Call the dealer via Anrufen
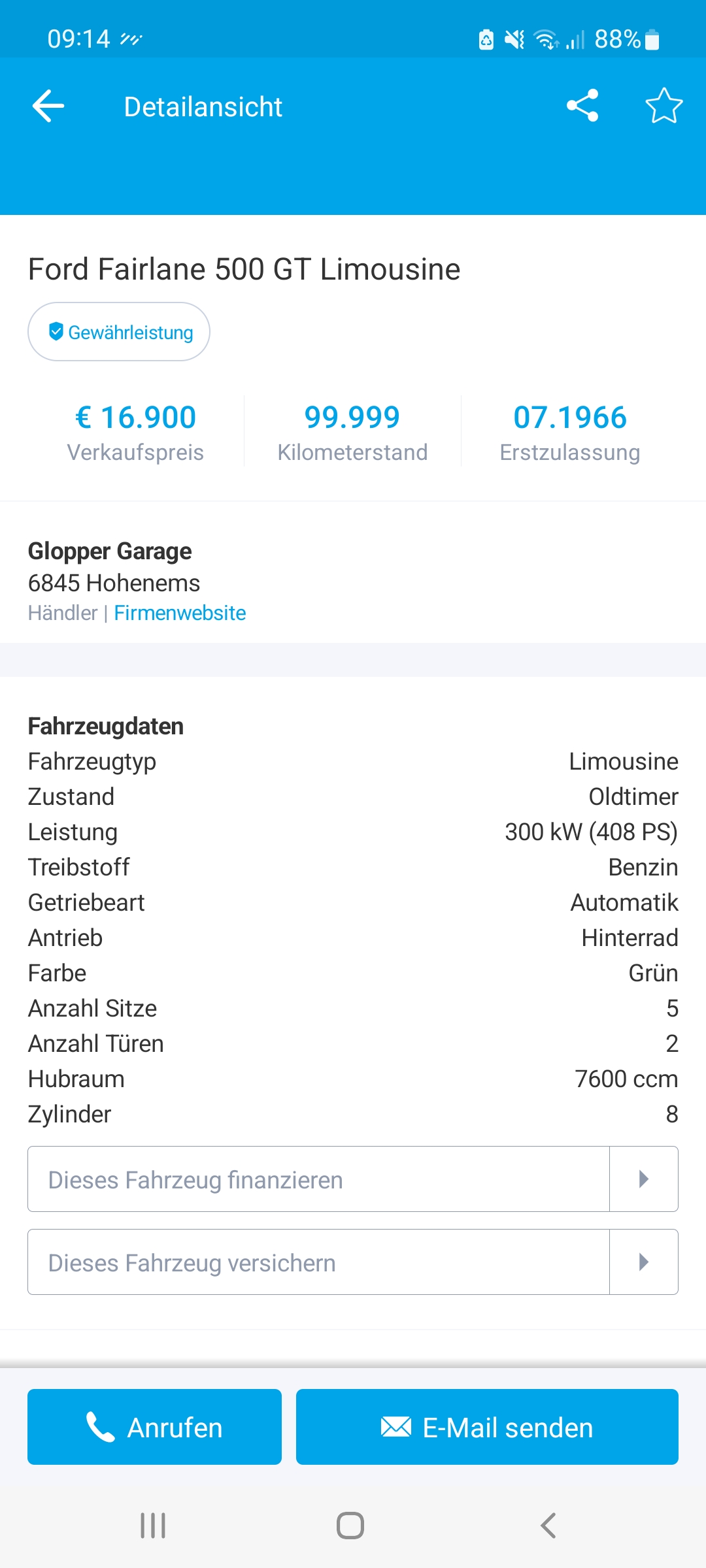The height and width of the screenshot is (1568, 706). click(154, 1427)
